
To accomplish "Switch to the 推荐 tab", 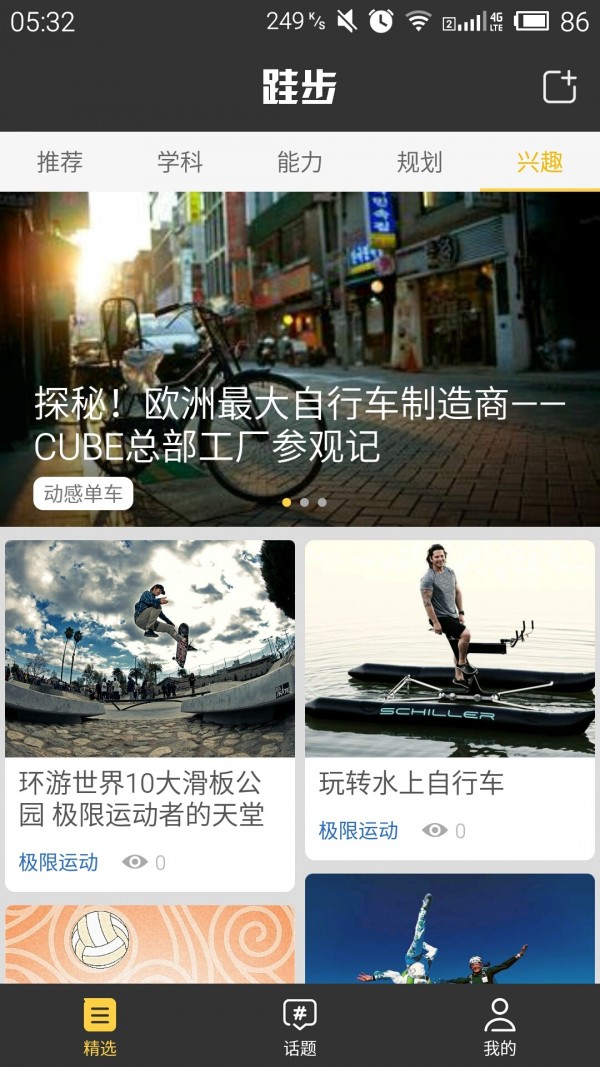I will tap(60, 162).
